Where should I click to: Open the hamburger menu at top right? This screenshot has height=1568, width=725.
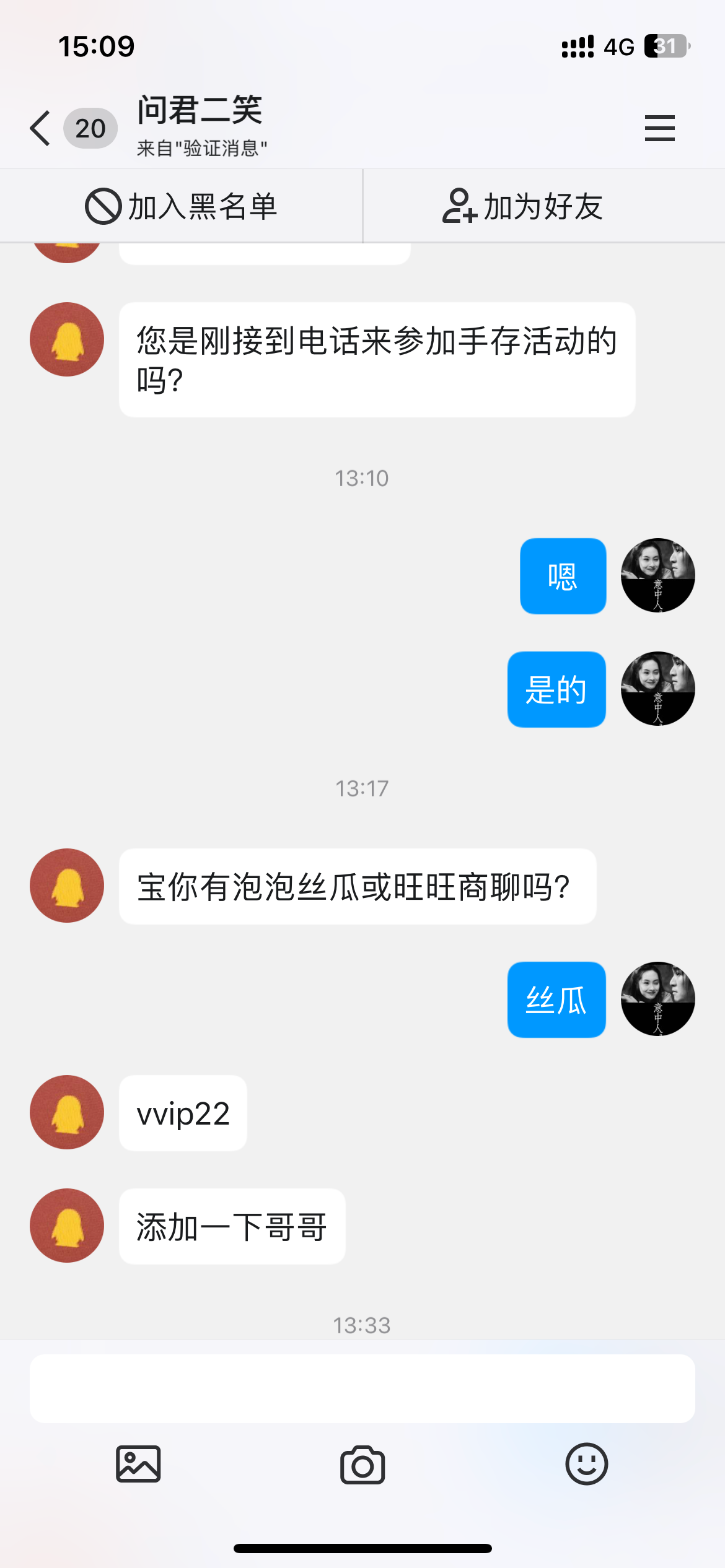(659, 127)
